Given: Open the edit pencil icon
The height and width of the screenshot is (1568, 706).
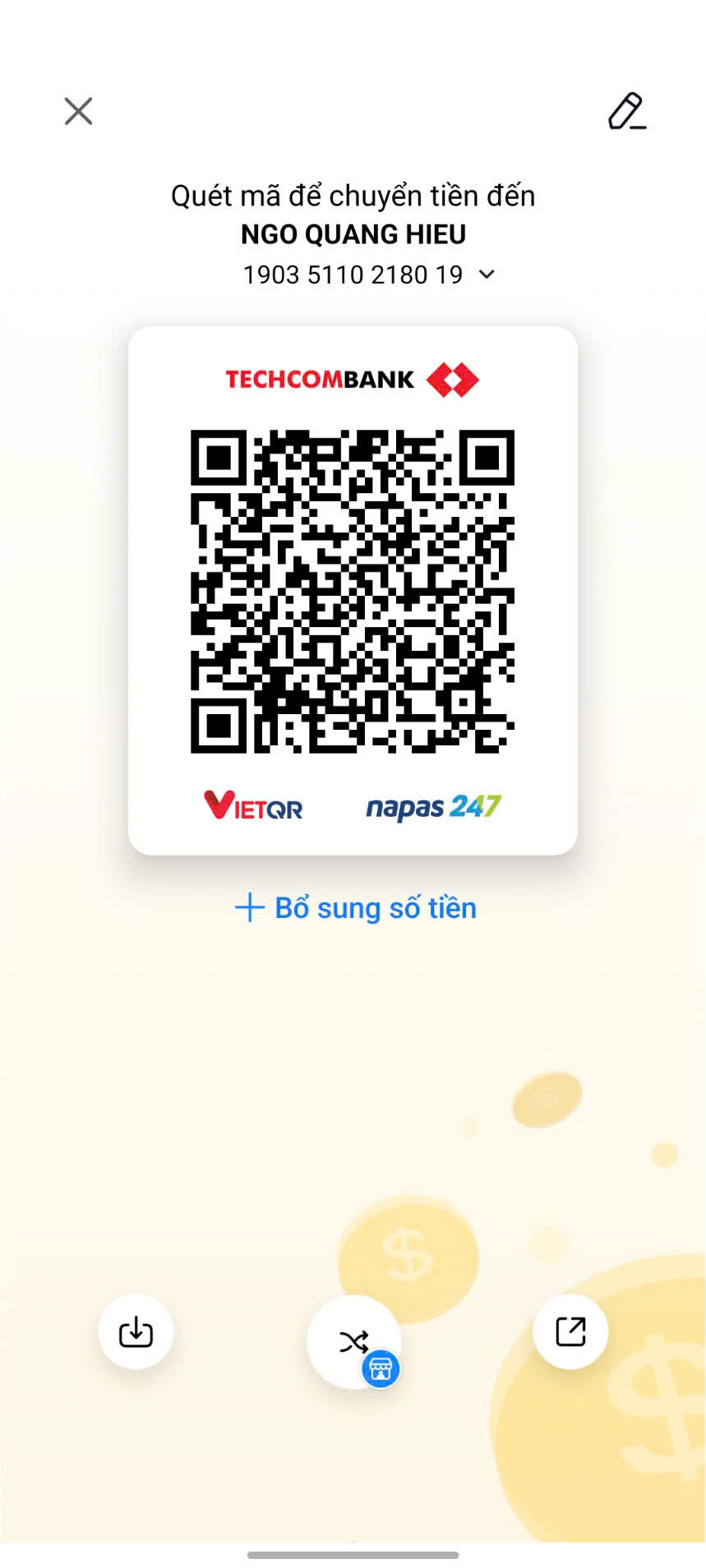Looking at the screenshot, I should tap(627, 111).
